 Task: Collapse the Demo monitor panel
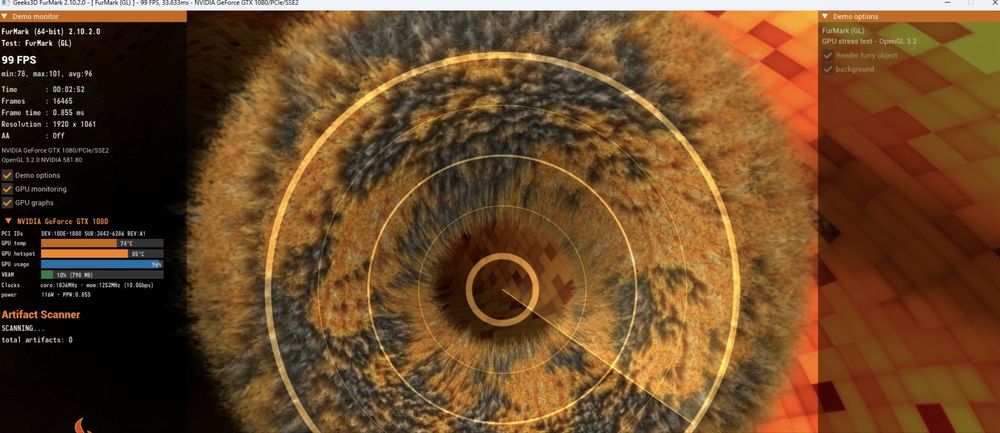click(7, 17)
